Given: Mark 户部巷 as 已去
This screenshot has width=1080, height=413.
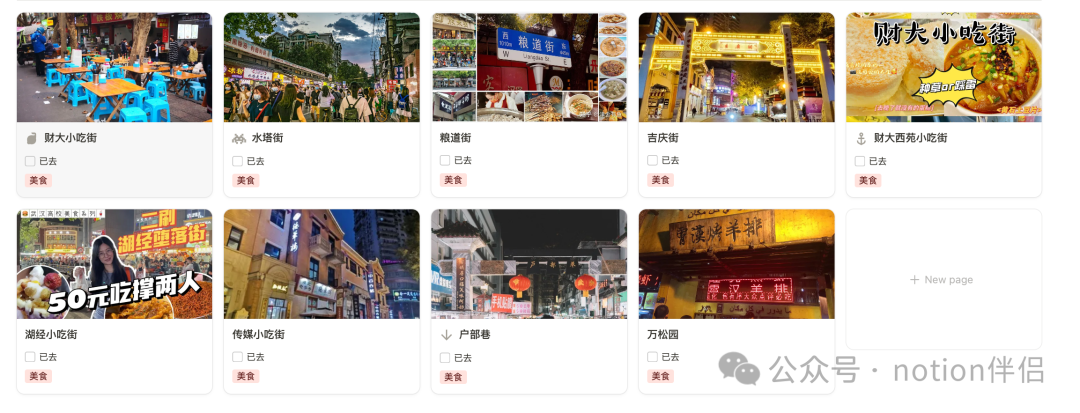Looking at the screenshot, I should point(445,357).
